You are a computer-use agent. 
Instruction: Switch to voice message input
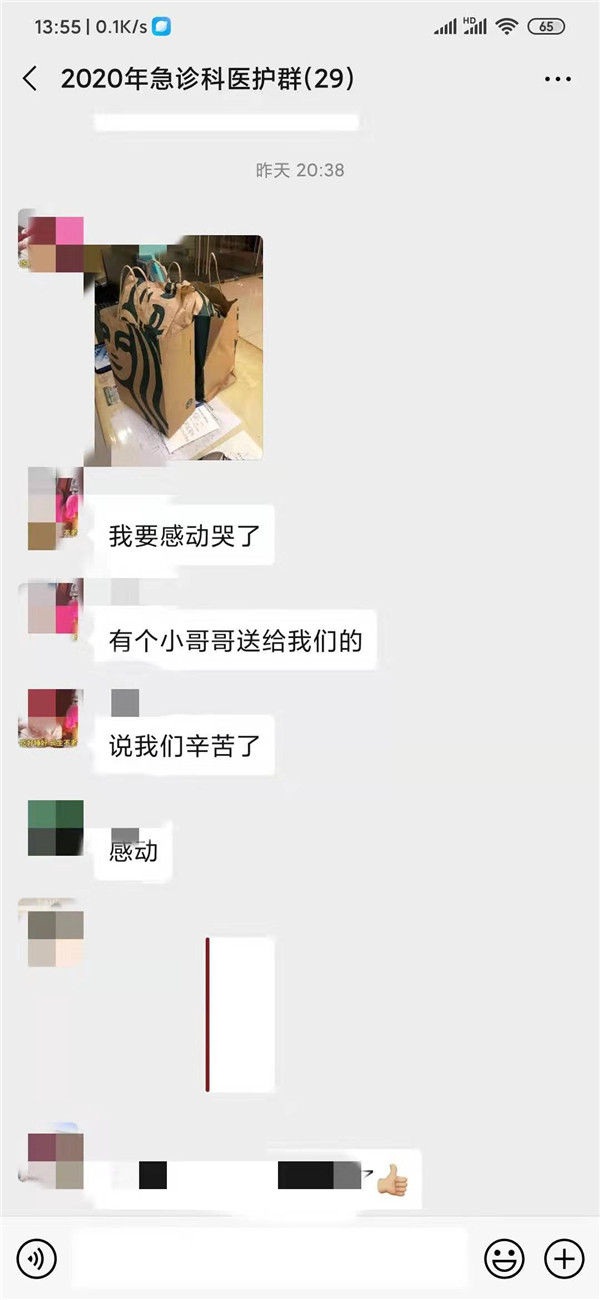coord(36,1258)
